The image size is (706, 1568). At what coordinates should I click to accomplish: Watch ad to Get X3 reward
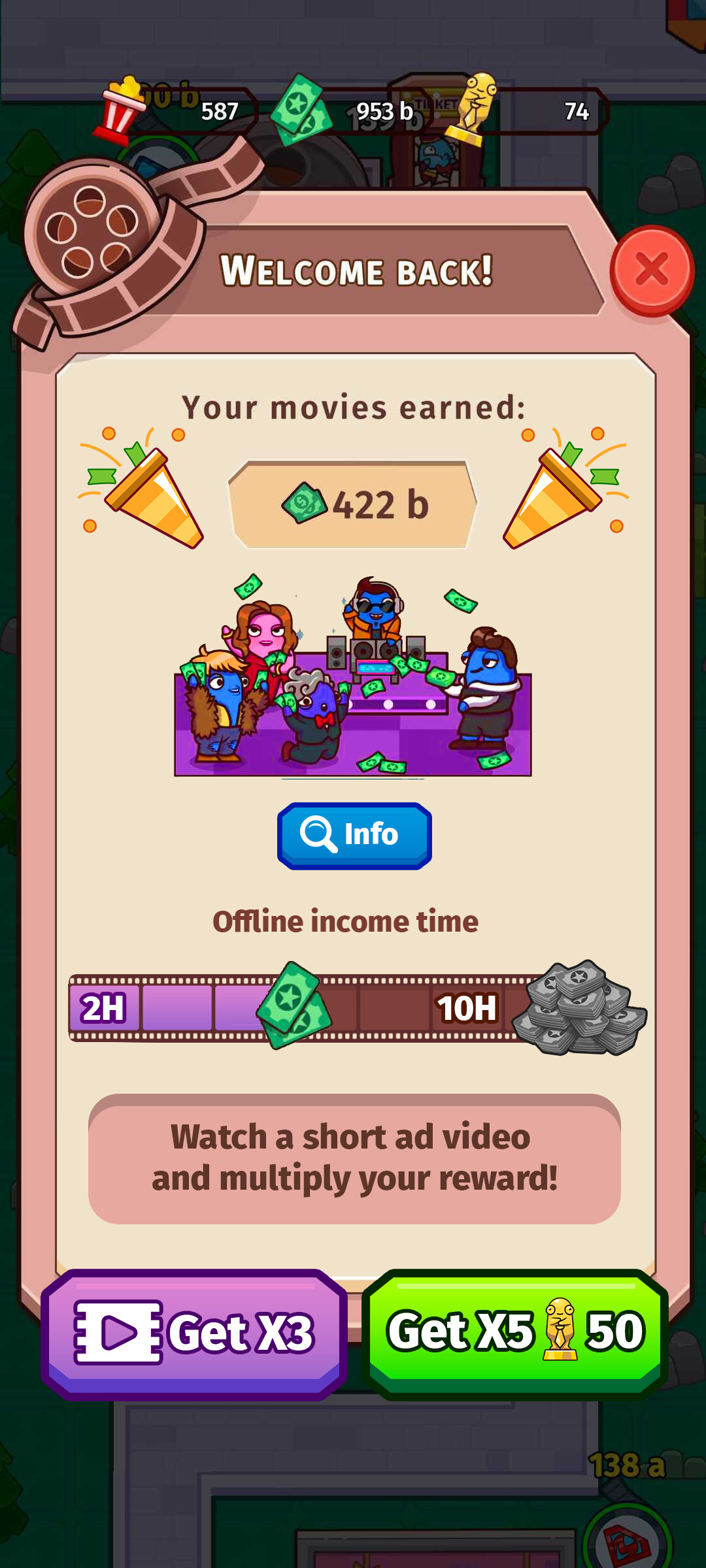click(194, 1333)
